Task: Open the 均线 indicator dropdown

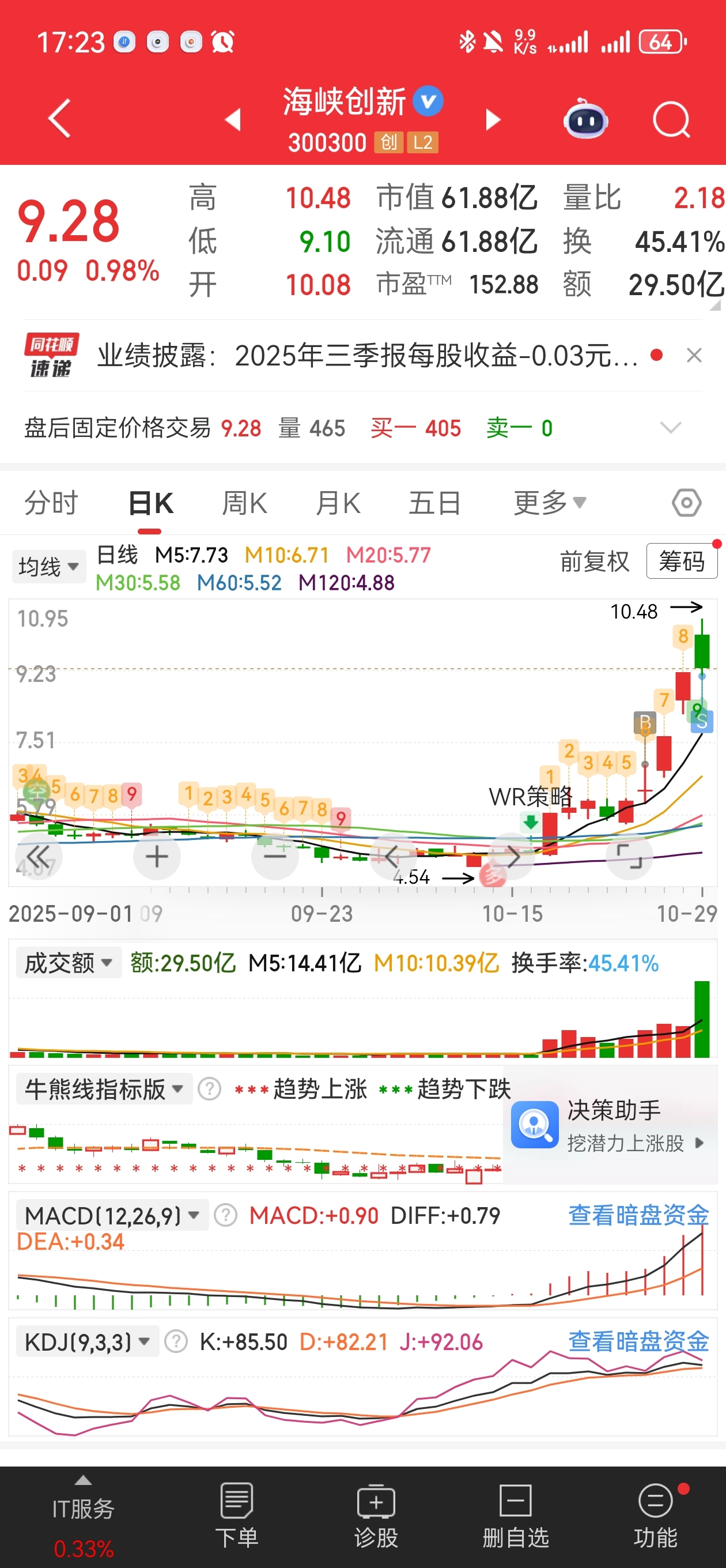Action: point(48,567)
